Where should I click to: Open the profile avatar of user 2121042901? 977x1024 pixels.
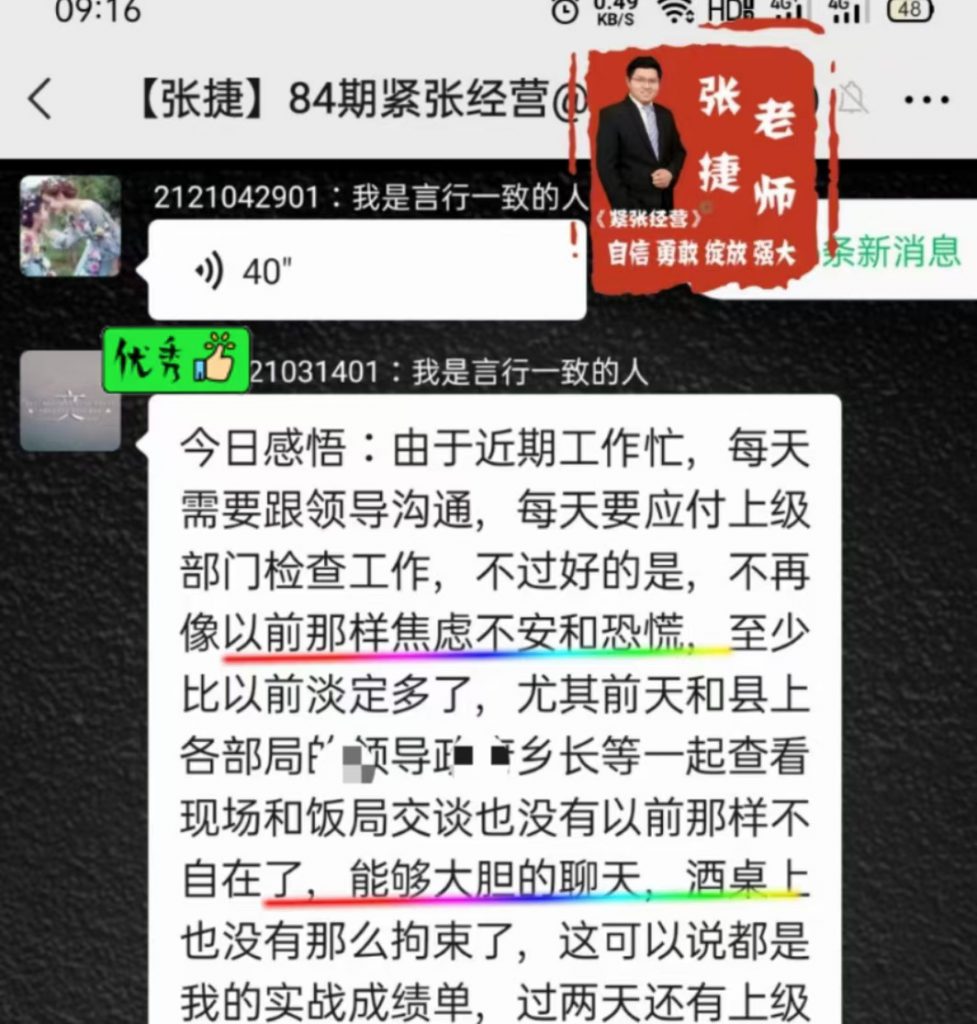coord(71,226)
